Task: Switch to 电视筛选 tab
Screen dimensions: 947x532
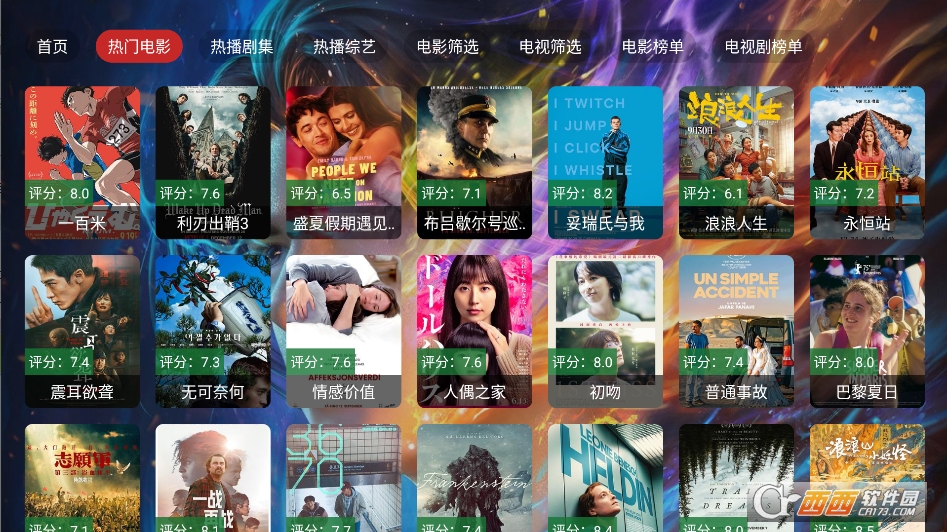Action: pyautogui.click(x=550, y=47)
